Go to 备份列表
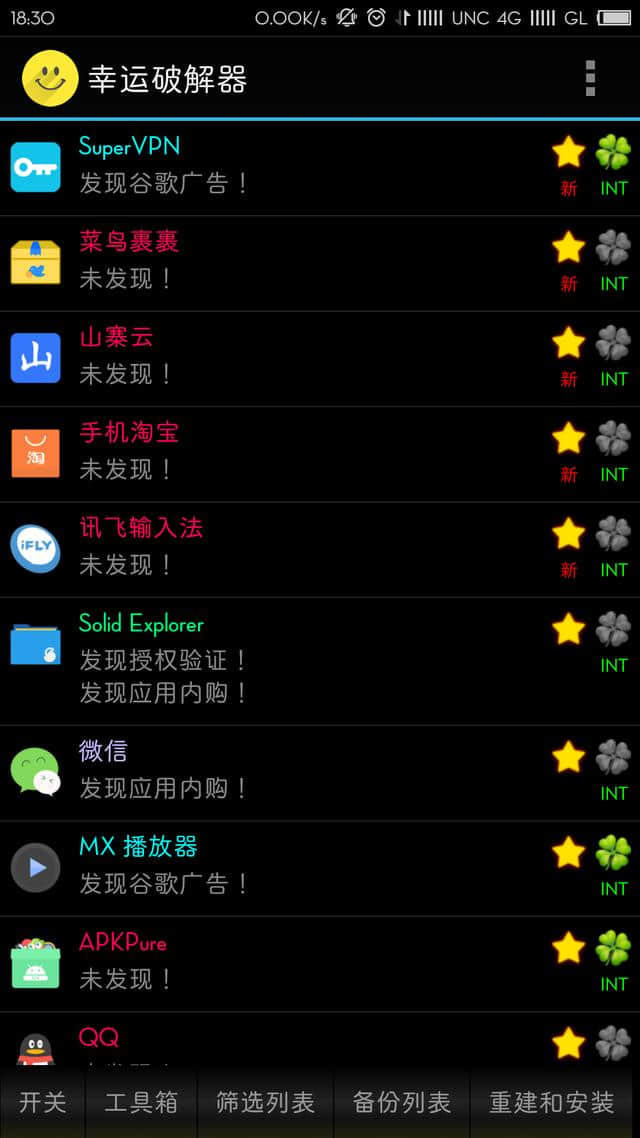Screen dimensions: 640x1138 coord(401,1102)
